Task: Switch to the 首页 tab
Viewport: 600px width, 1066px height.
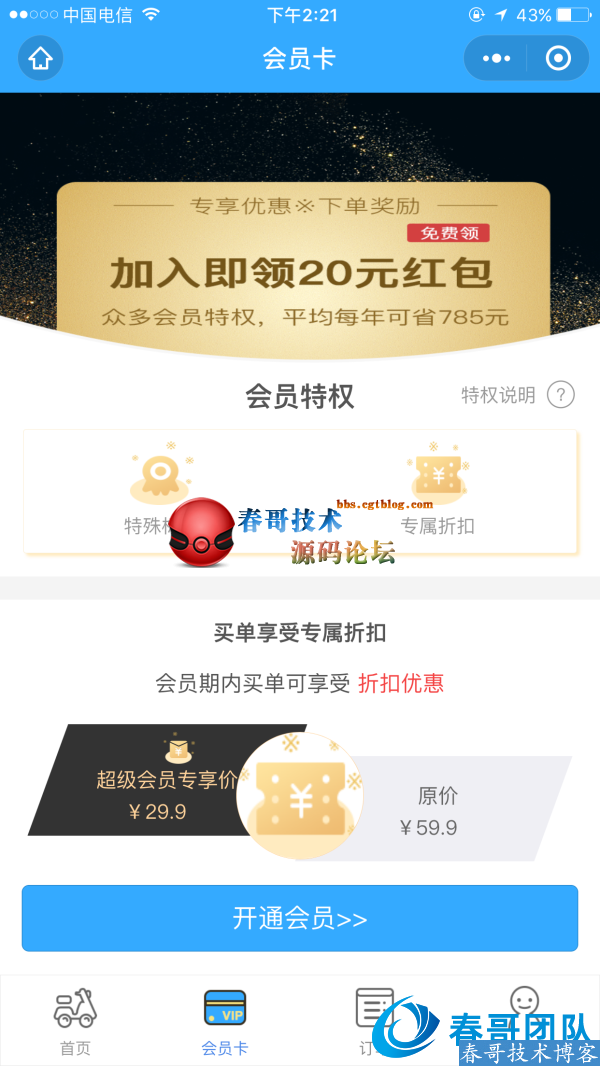Action: pos(75,1021)
